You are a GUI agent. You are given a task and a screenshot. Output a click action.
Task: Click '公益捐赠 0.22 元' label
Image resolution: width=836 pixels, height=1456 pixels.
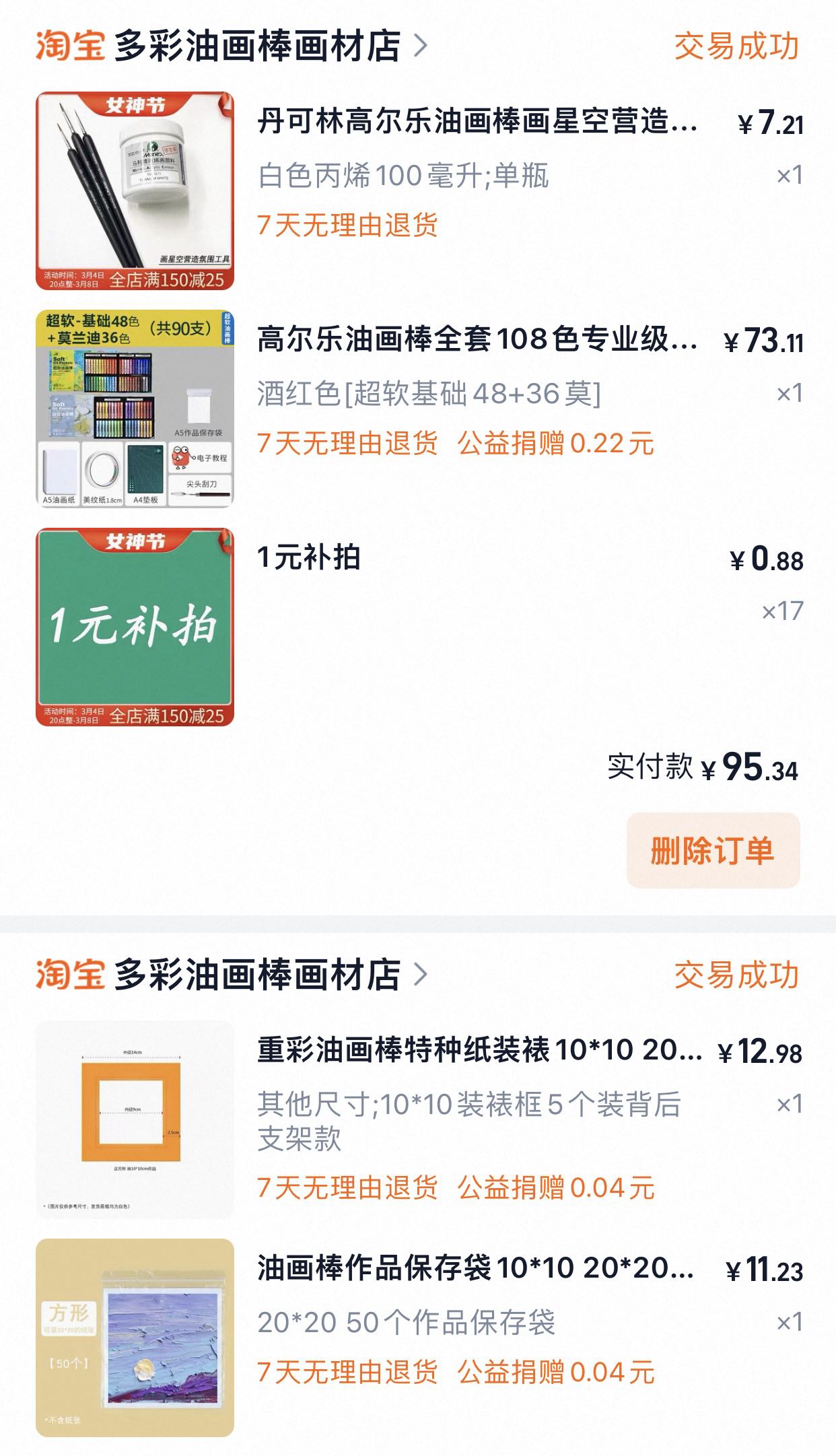pos(557,443)
